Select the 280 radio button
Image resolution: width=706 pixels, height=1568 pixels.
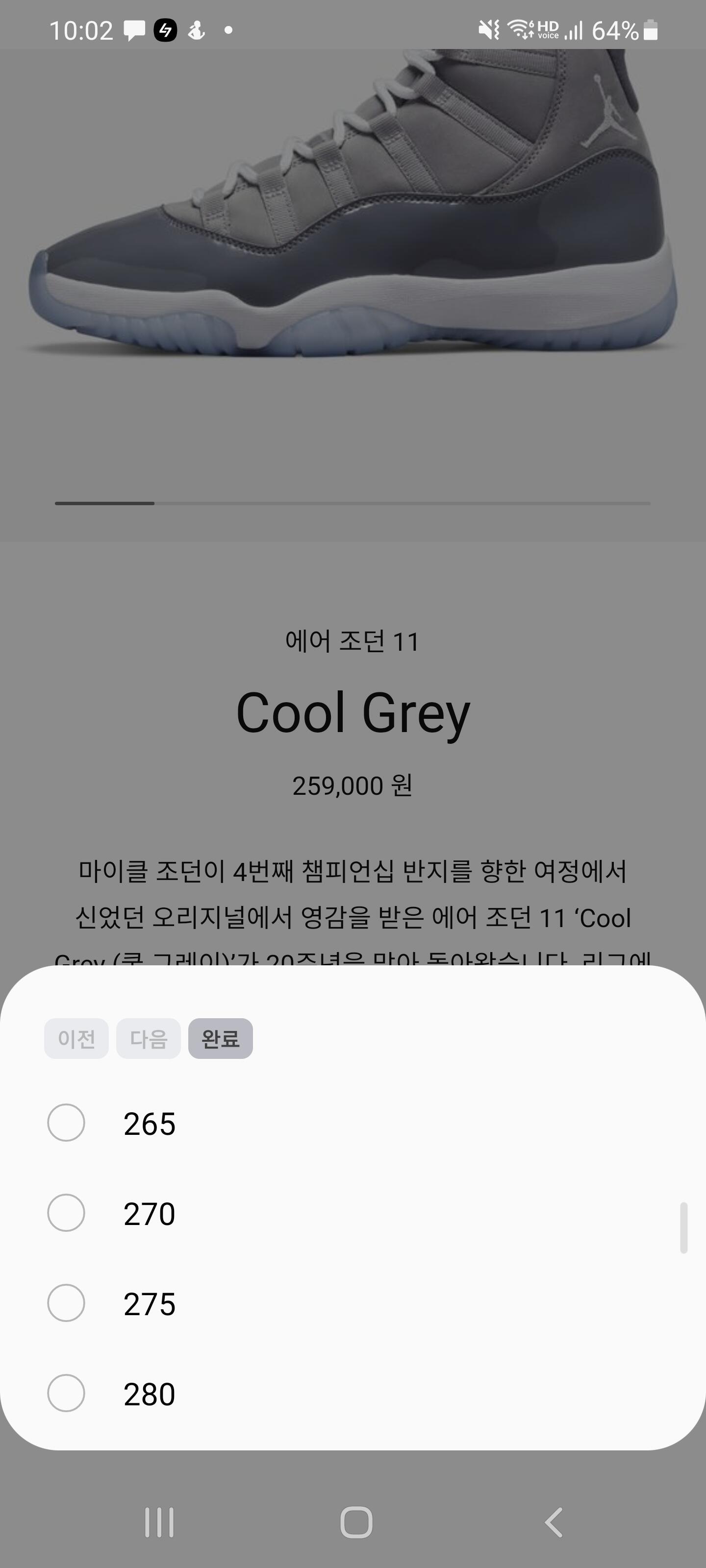tap(66, 1393)
